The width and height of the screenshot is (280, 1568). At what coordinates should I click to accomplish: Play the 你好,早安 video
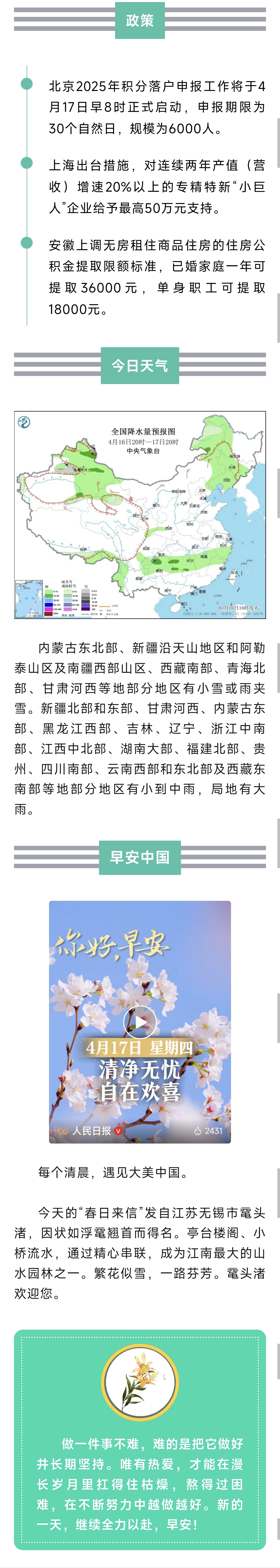[139, 1022]
